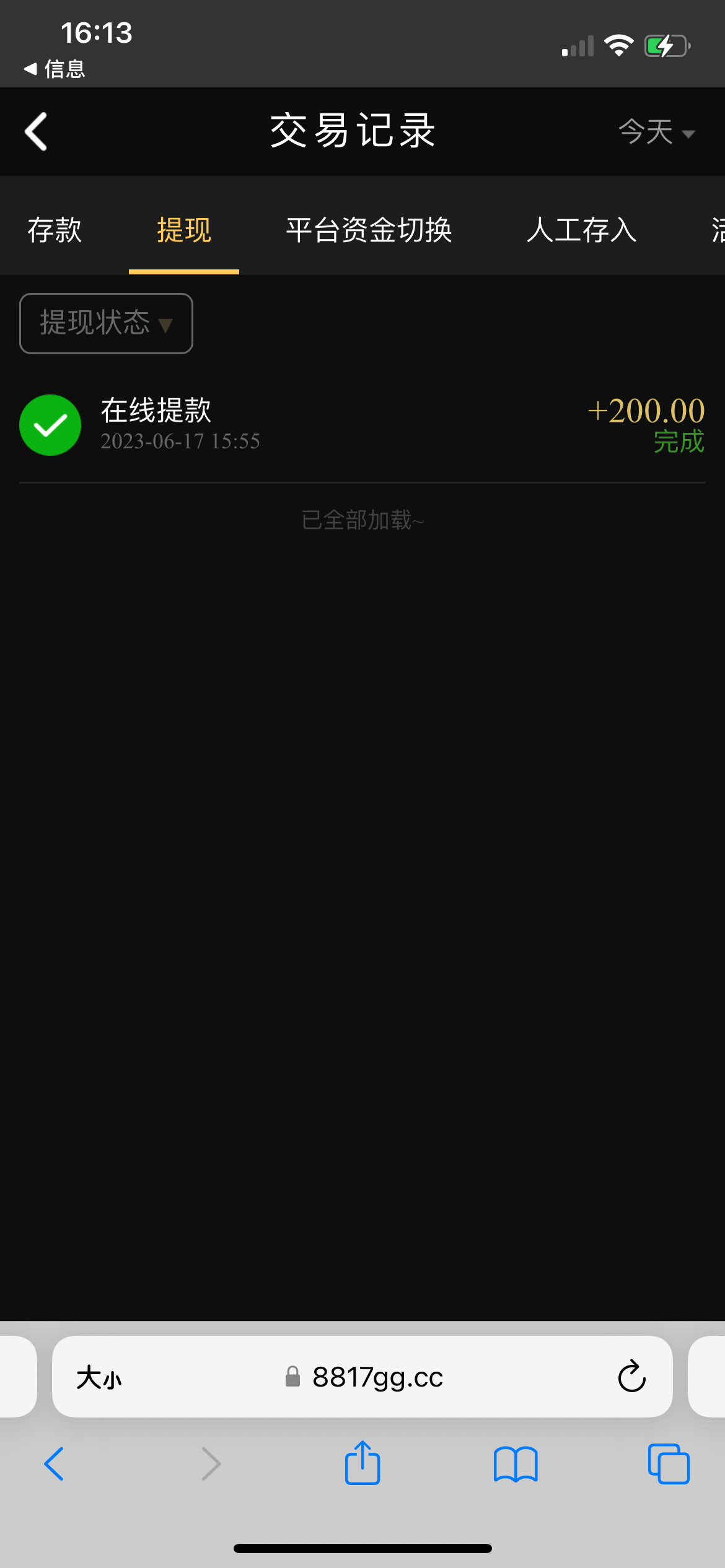Open the 大小 page settings menu
Screen dimensions: 725x1568
point(99,1378)
